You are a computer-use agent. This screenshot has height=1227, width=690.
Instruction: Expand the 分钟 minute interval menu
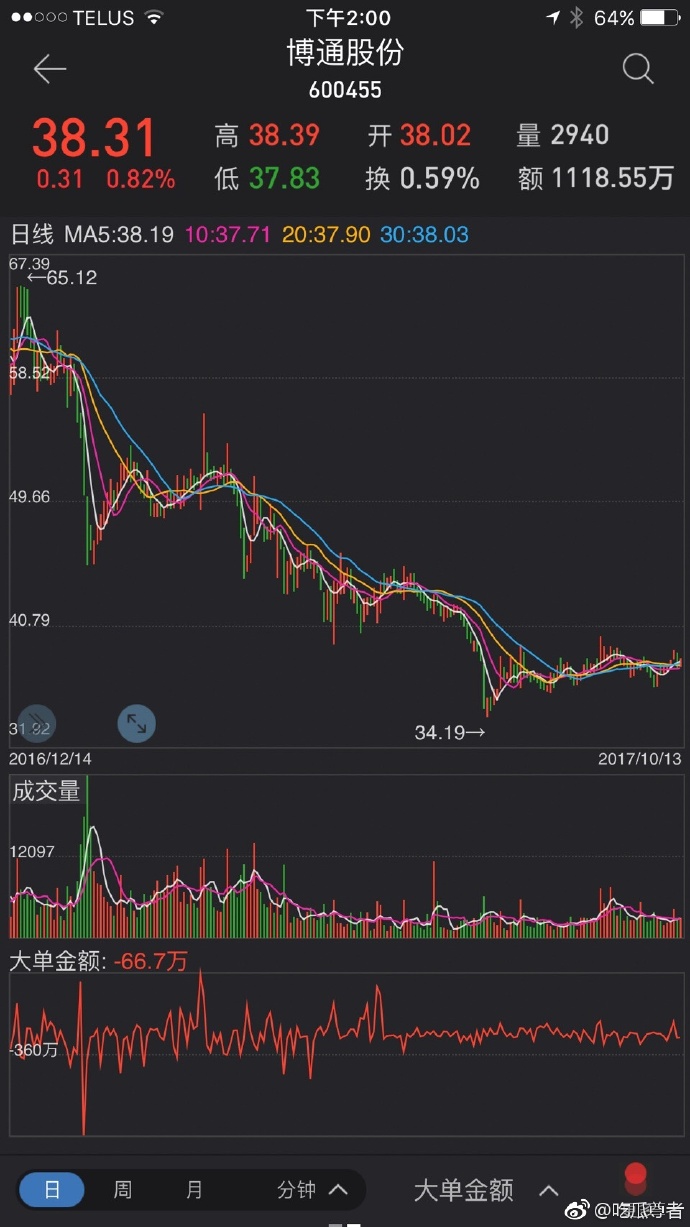(312, 1190)
